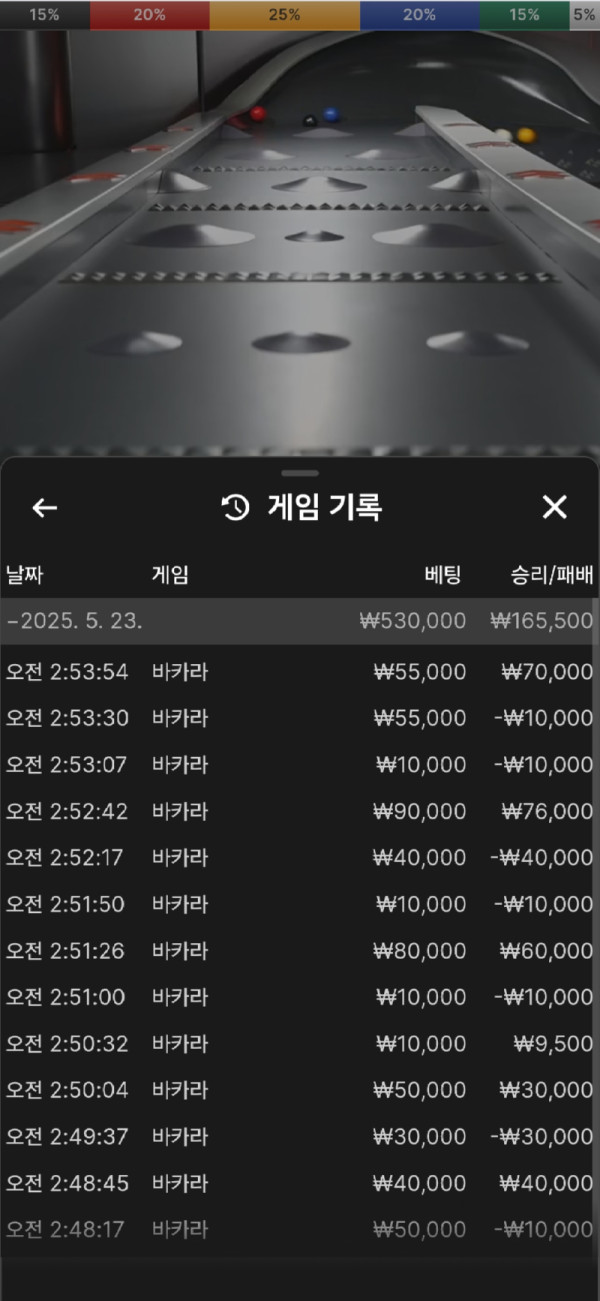
Task: Open the 오전 2:50:32 바카라 record
Action: [x=299, y=1044]
